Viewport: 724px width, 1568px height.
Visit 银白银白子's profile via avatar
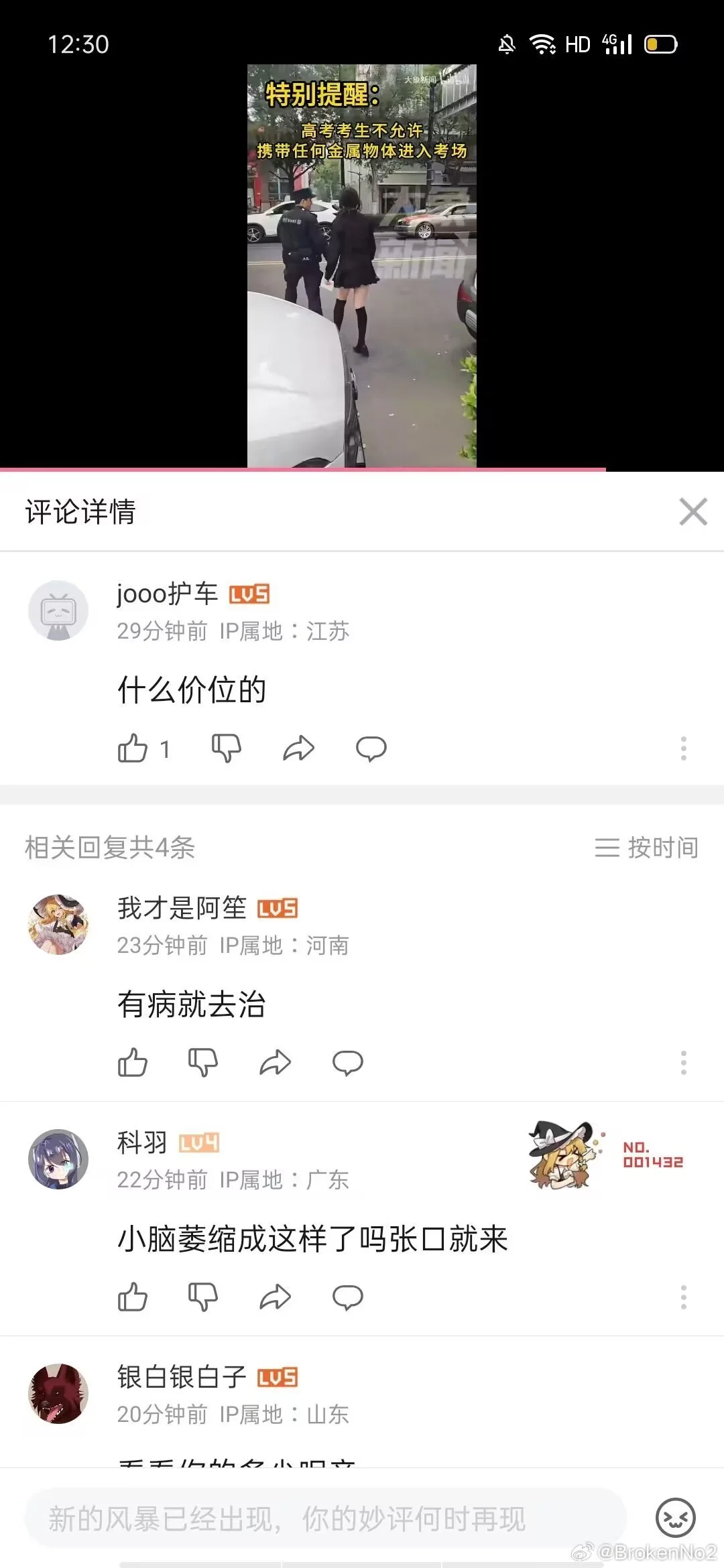(x=58, y=1394)
